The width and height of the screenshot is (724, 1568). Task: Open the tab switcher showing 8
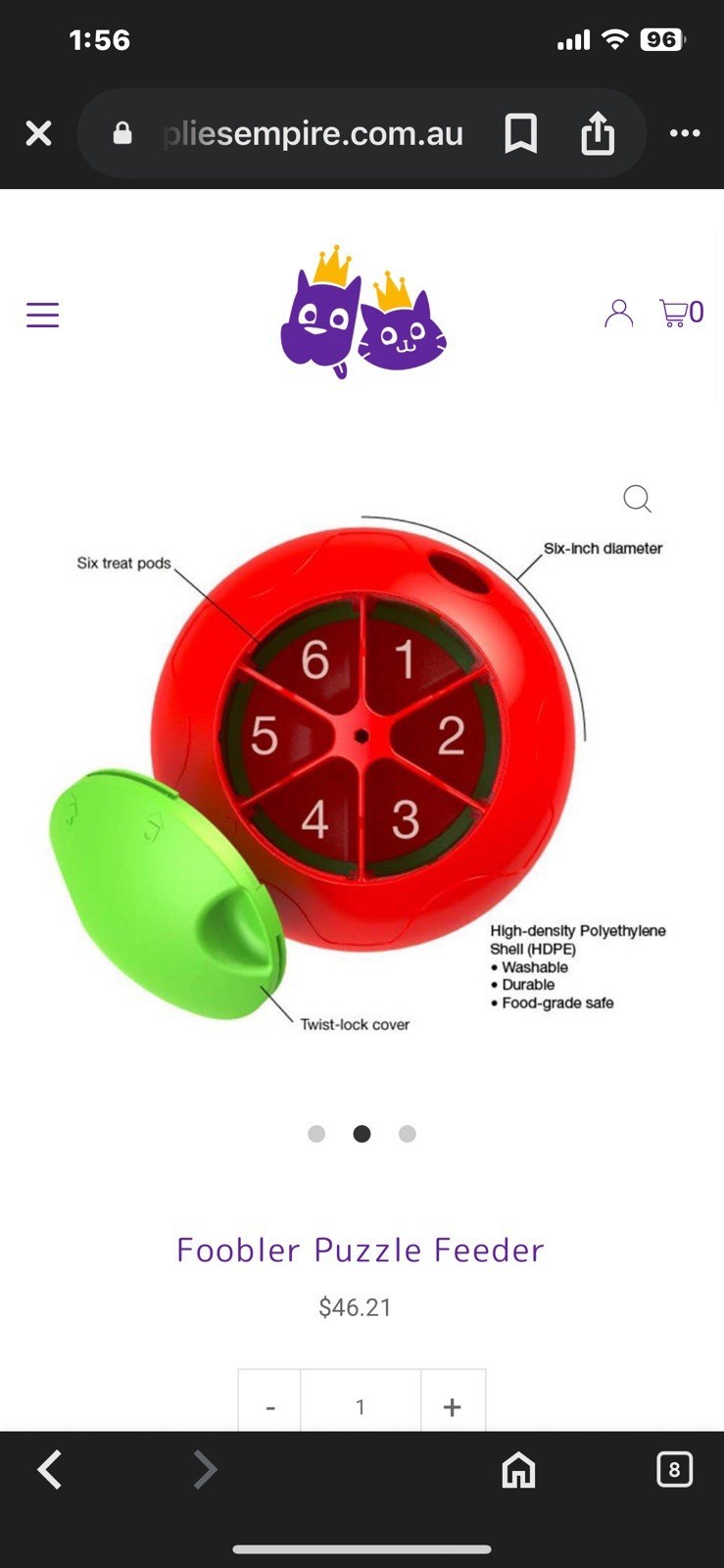[x=674, y=1470]
